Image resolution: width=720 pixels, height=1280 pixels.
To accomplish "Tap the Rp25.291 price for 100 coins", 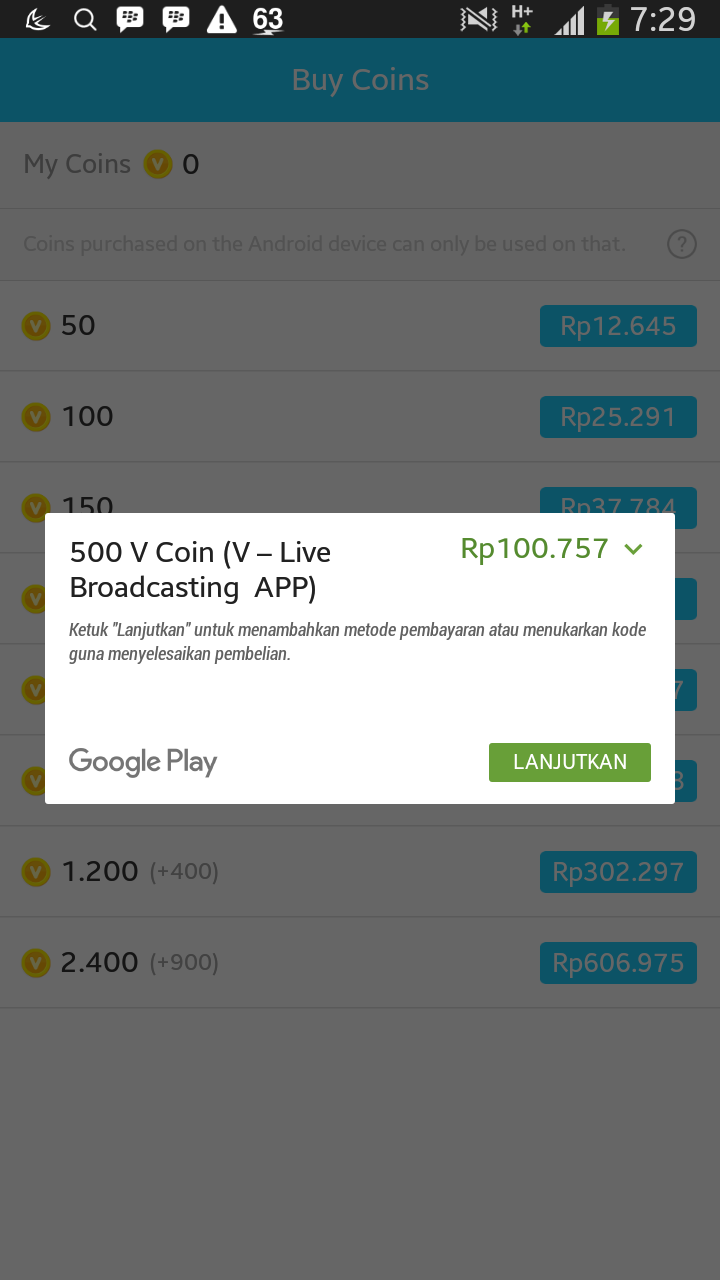I will tap(618, 417).
